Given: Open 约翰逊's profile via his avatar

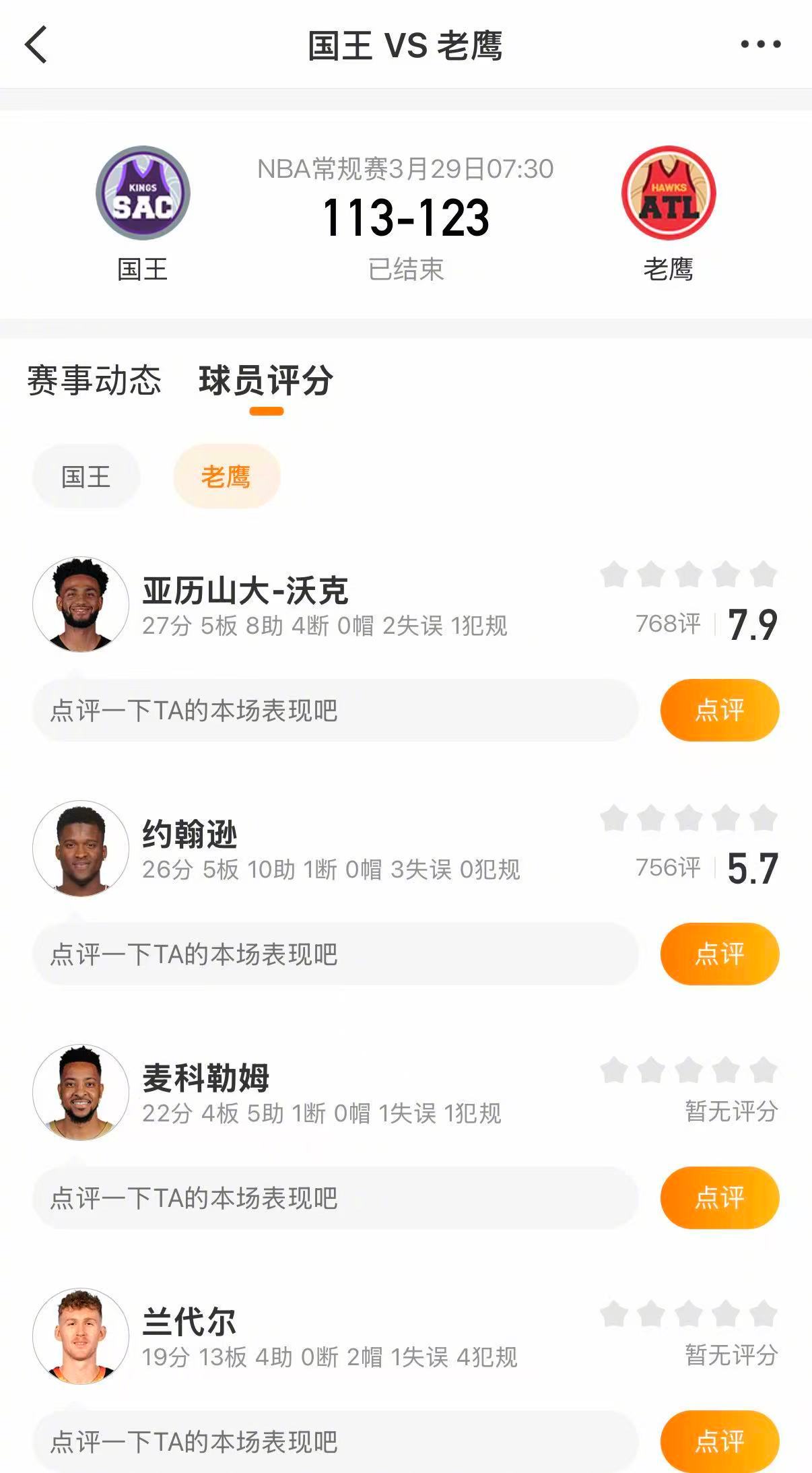Looking at the screenshot, I should tap(81, 849).
